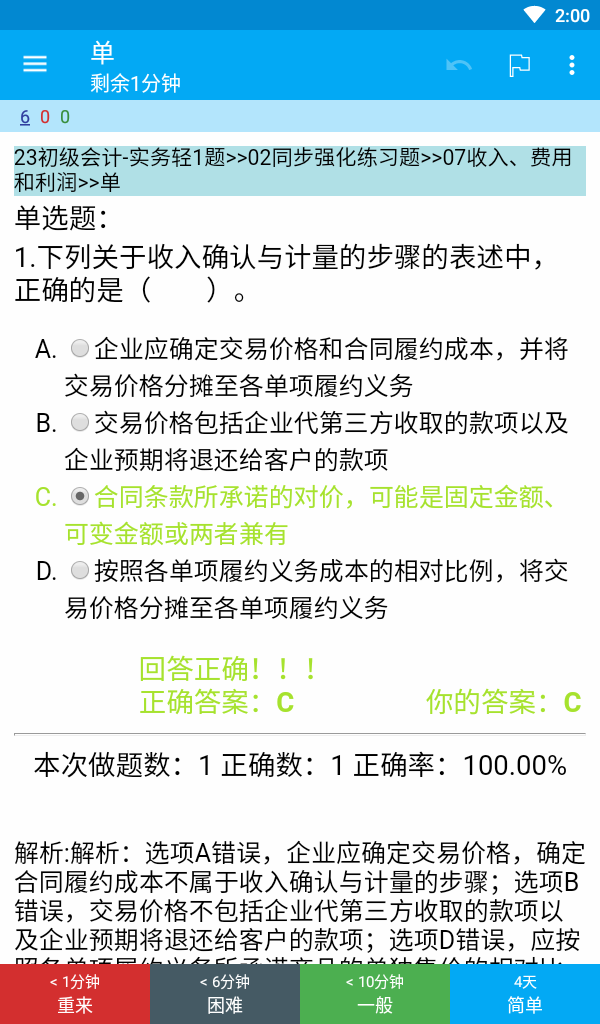Tap the underlined new-card count 6
600x1024 pixels.
click(x=25, y=117)
